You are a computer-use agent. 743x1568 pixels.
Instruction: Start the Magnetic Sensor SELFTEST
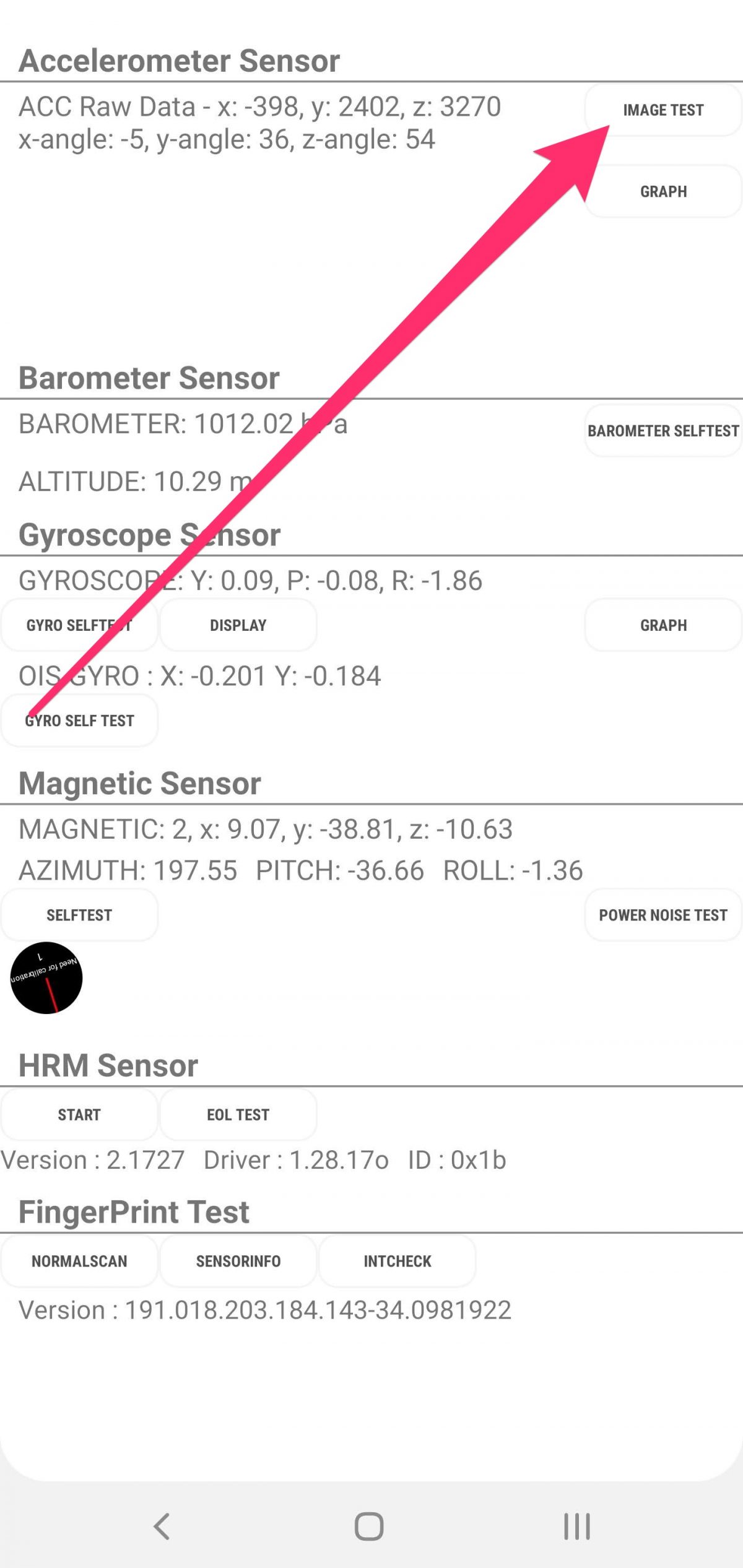coord(79,915)
